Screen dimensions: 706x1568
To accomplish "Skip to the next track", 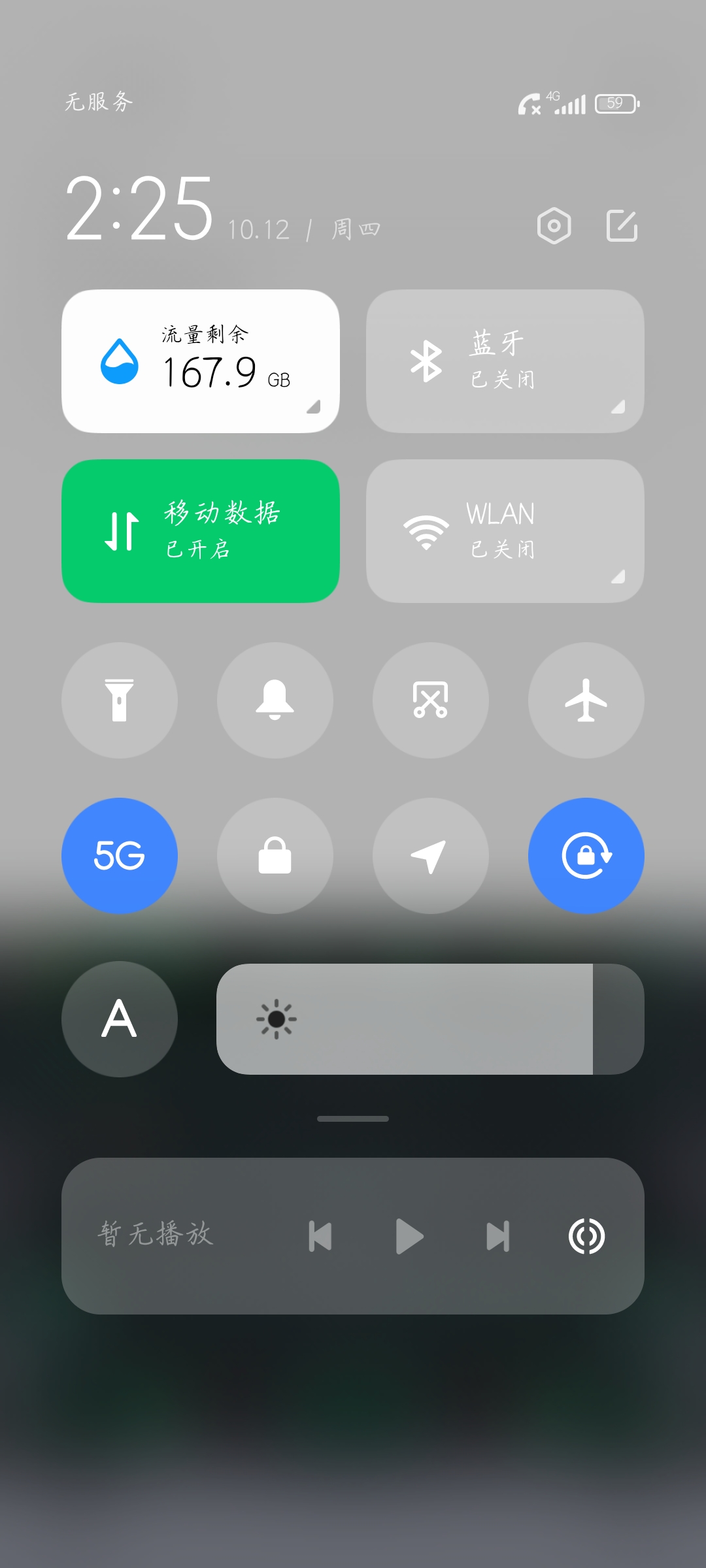I will 498,1236.
